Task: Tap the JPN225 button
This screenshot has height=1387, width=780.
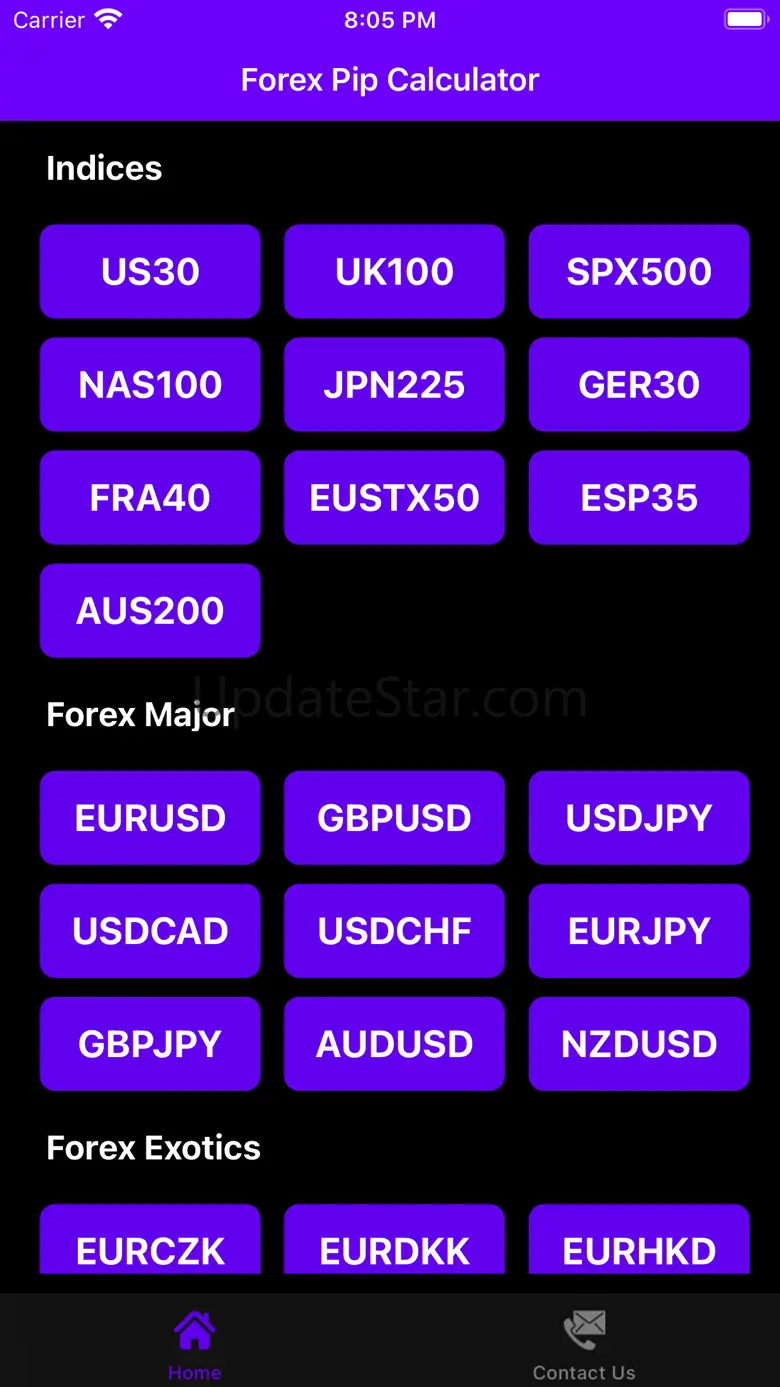Action: [394, 385]
